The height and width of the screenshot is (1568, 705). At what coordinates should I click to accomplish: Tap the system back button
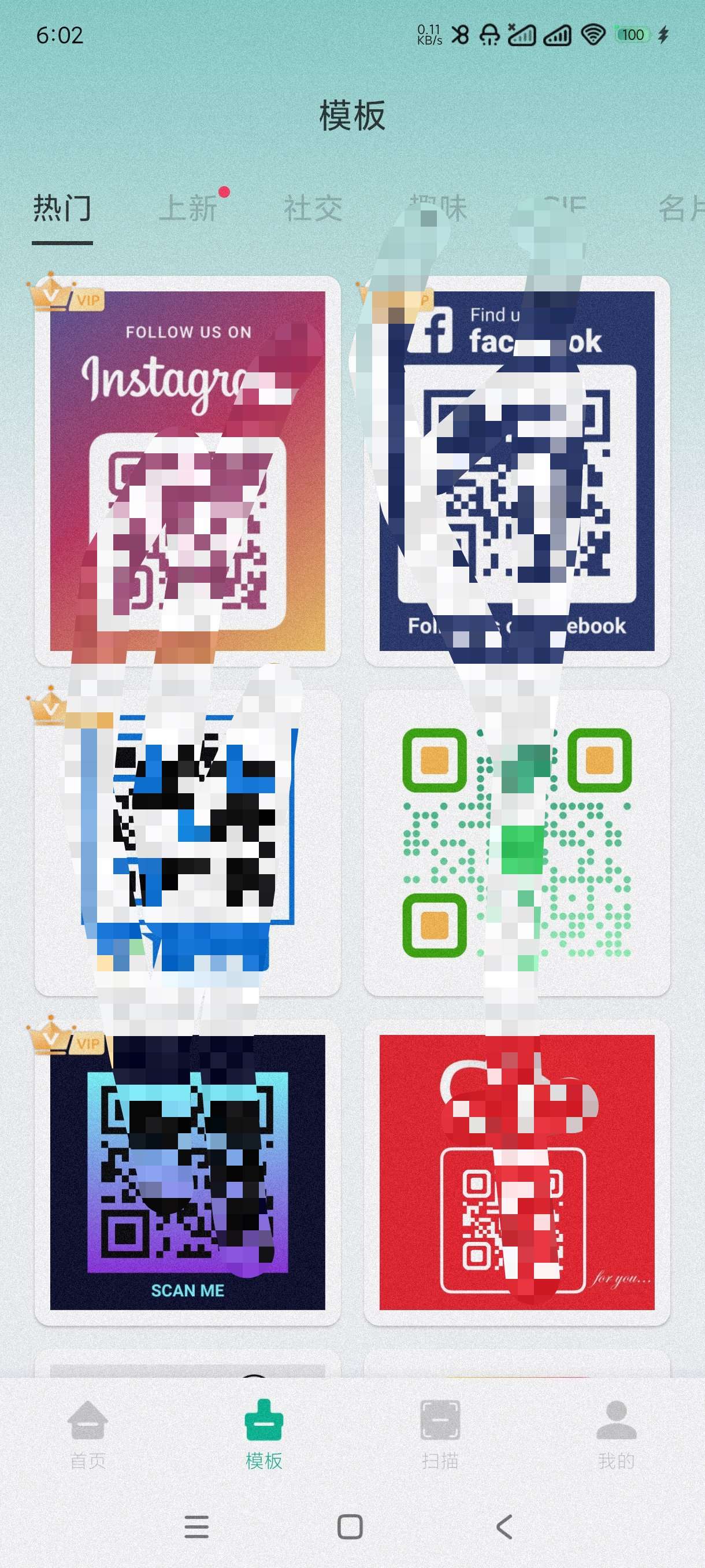[x=504, y=1526]
